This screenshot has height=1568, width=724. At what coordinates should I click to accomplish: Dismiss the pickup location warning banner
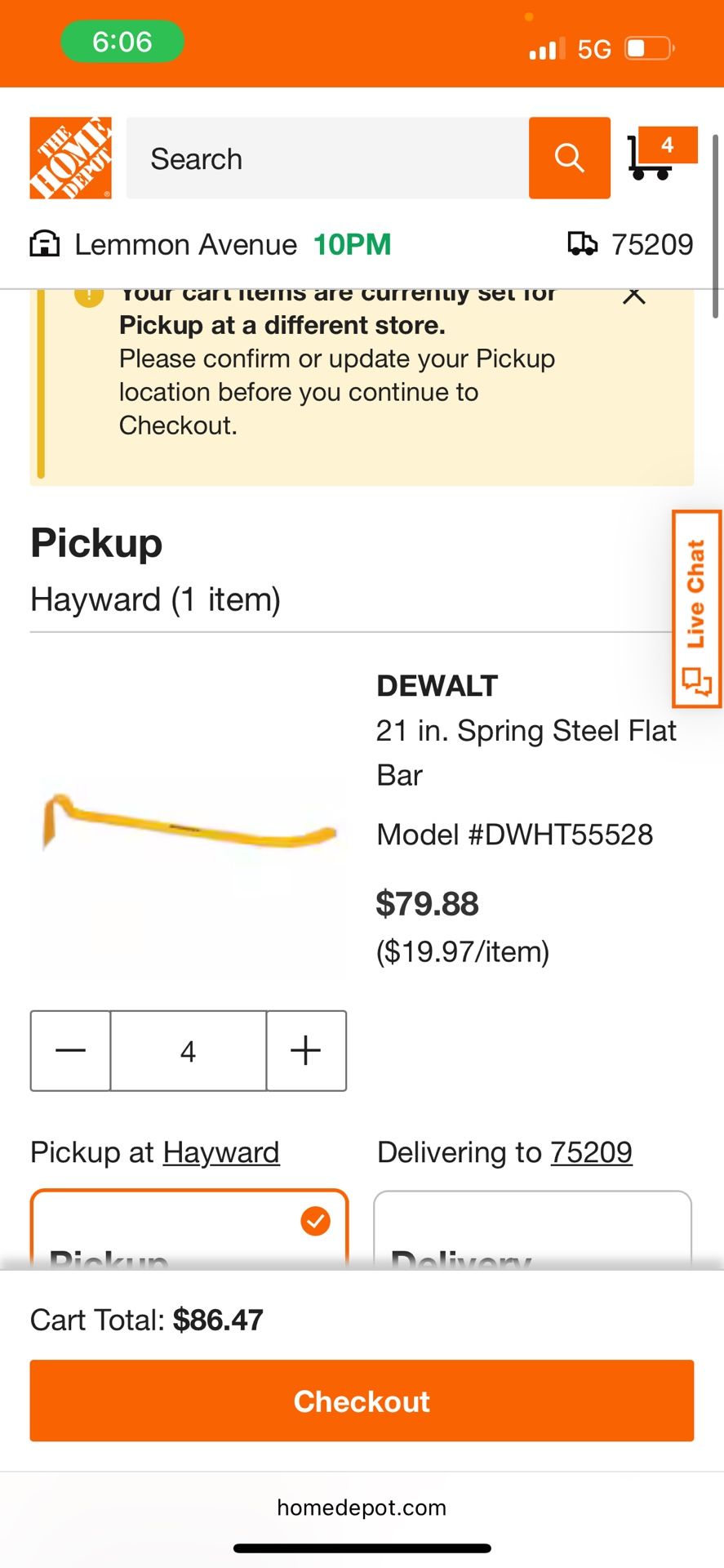pos(634,296)
